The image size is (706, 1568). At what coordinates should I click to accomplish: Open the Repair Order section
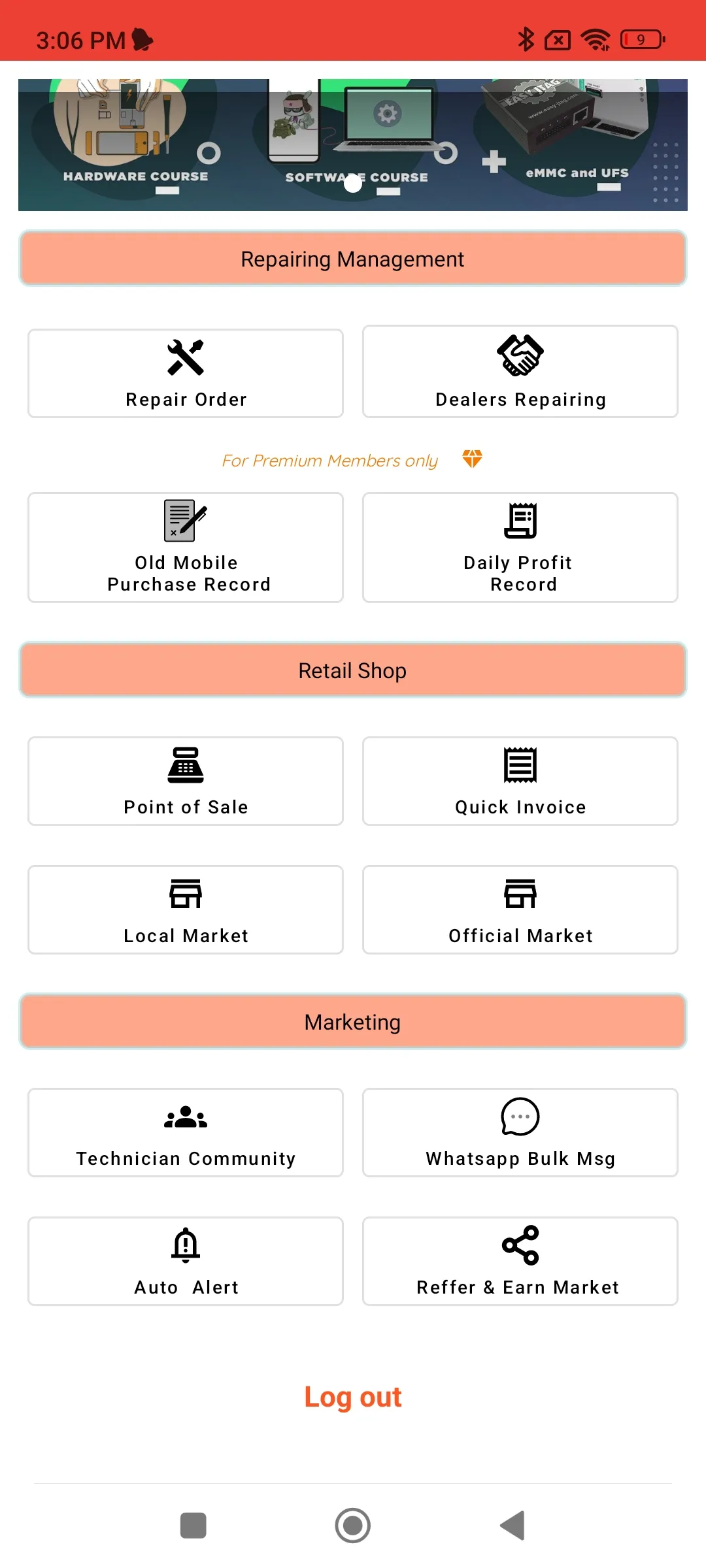point(186,373)
